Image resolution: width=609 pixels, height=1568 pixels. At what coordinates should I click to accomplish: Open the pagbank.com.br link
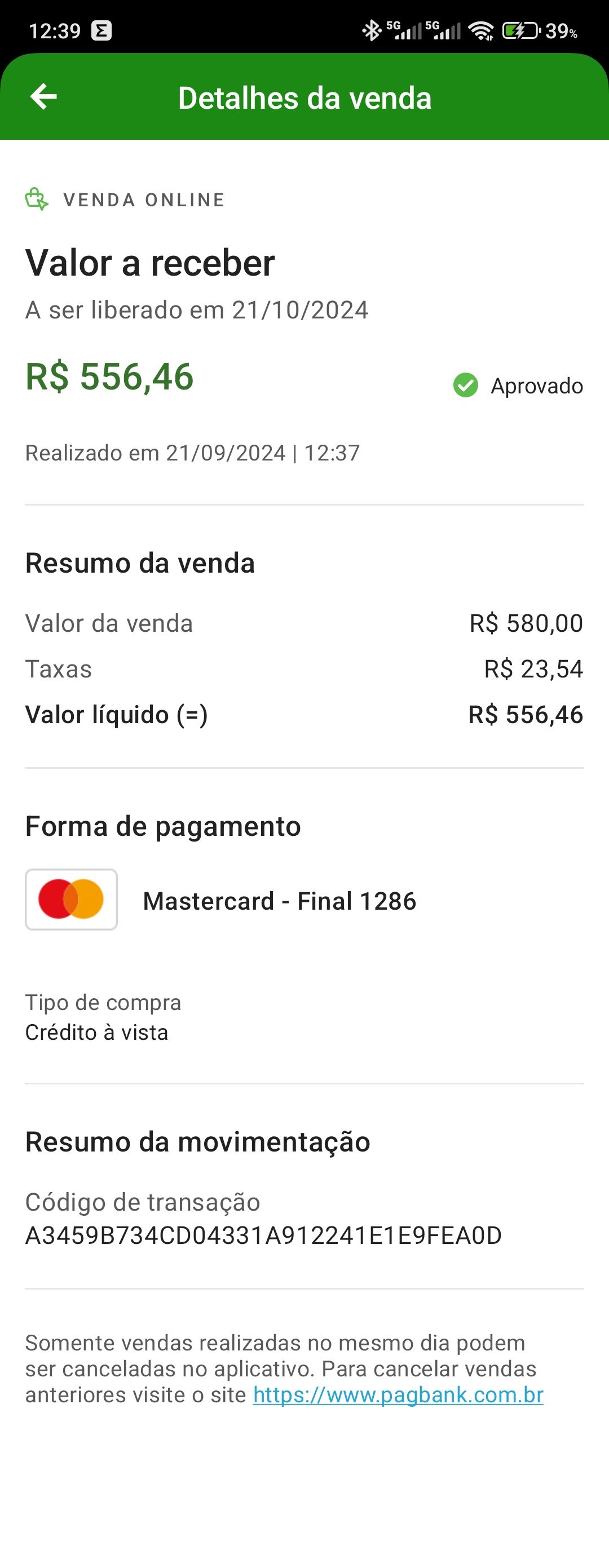pos(398,1394)
